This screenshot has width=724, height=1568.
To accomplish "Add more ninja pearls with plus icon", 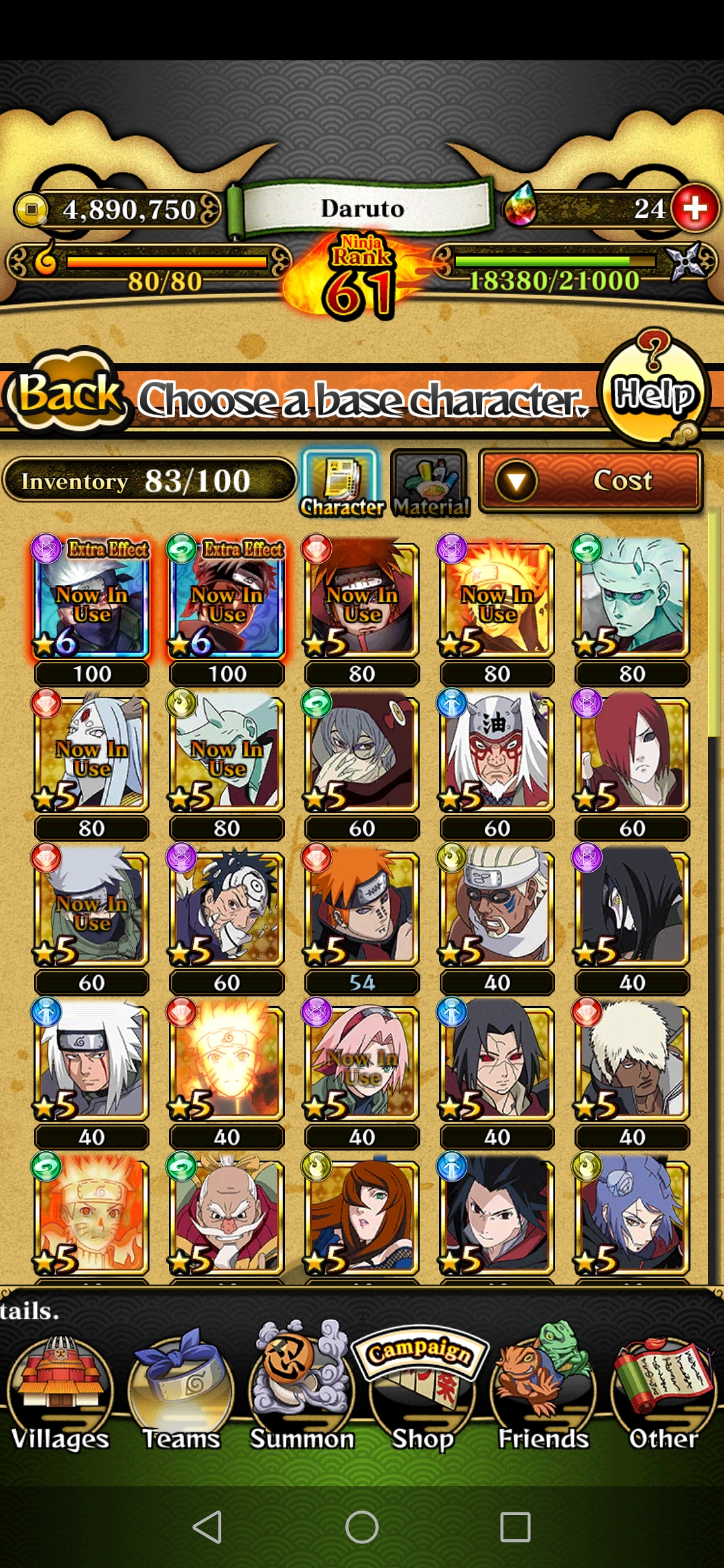I will click(x=695, y=208).
